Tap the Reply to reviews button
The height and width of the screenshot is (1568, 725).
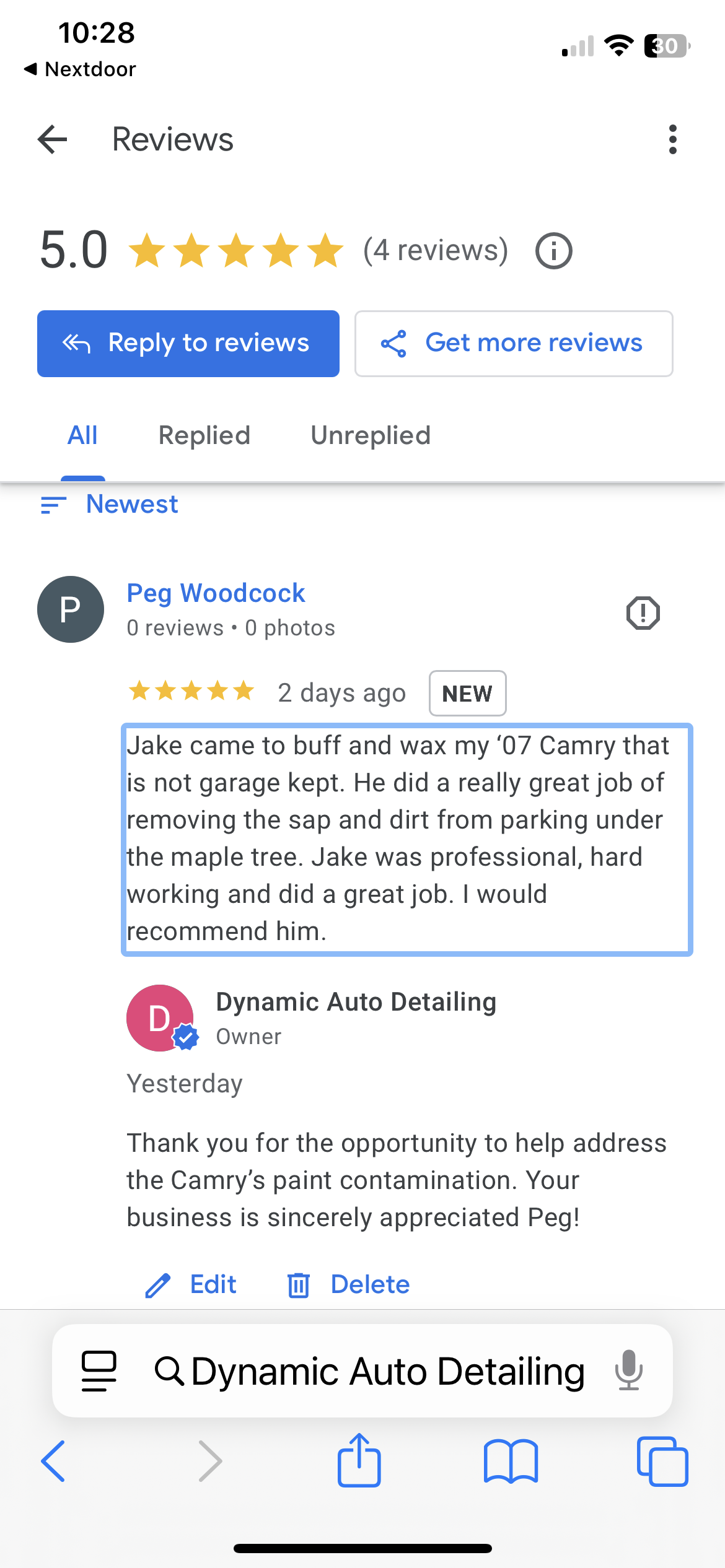click(x=188, y=344)
